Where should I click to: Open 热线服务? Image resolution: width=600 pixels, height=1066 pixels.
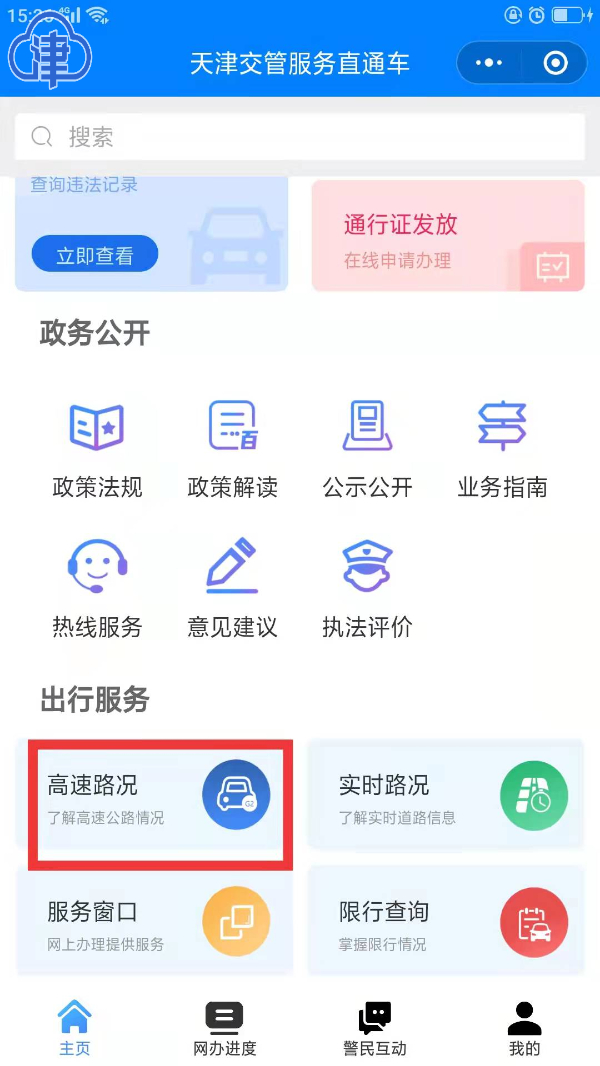(97, 588)
